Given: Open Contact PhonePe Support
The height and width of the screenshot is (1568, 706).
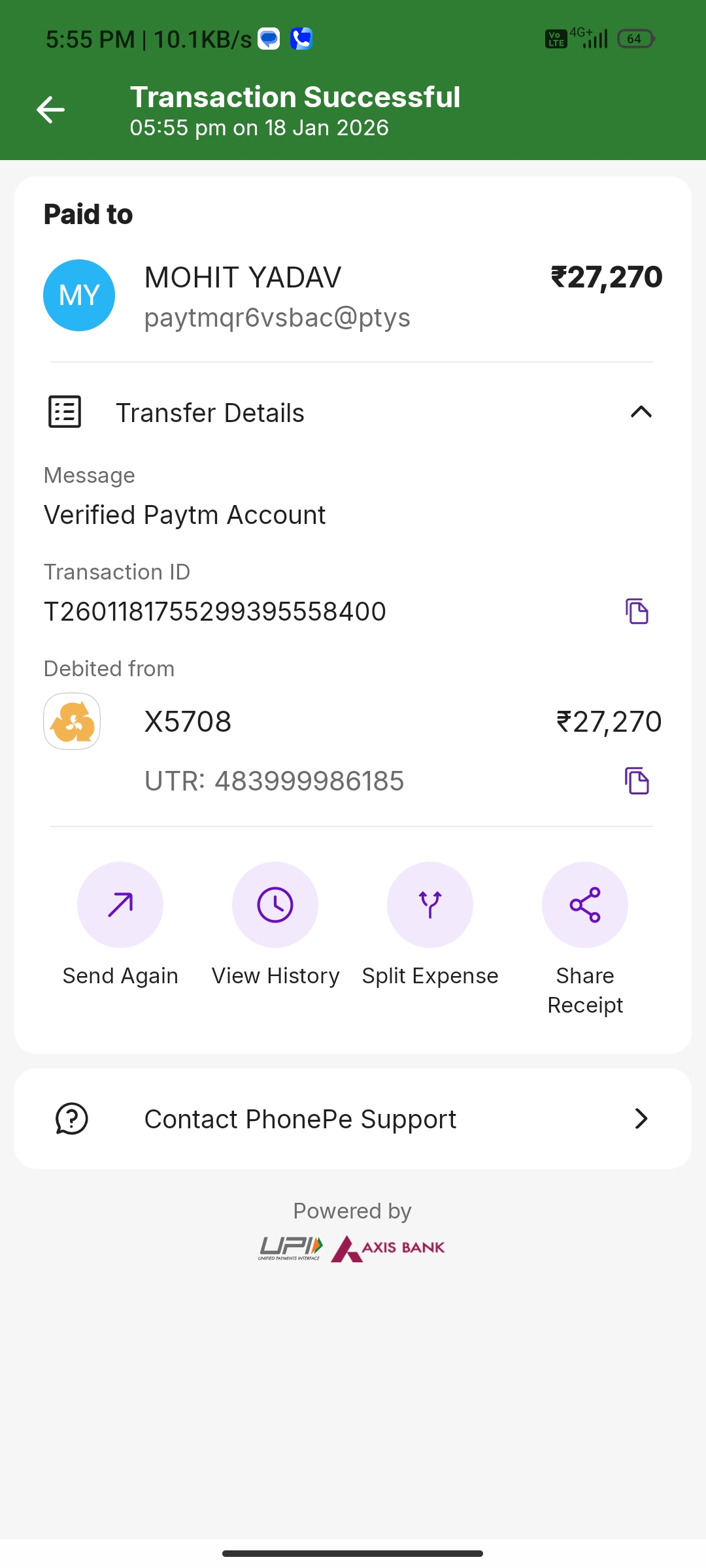Looking at the screenshot, I should 353,1119.
